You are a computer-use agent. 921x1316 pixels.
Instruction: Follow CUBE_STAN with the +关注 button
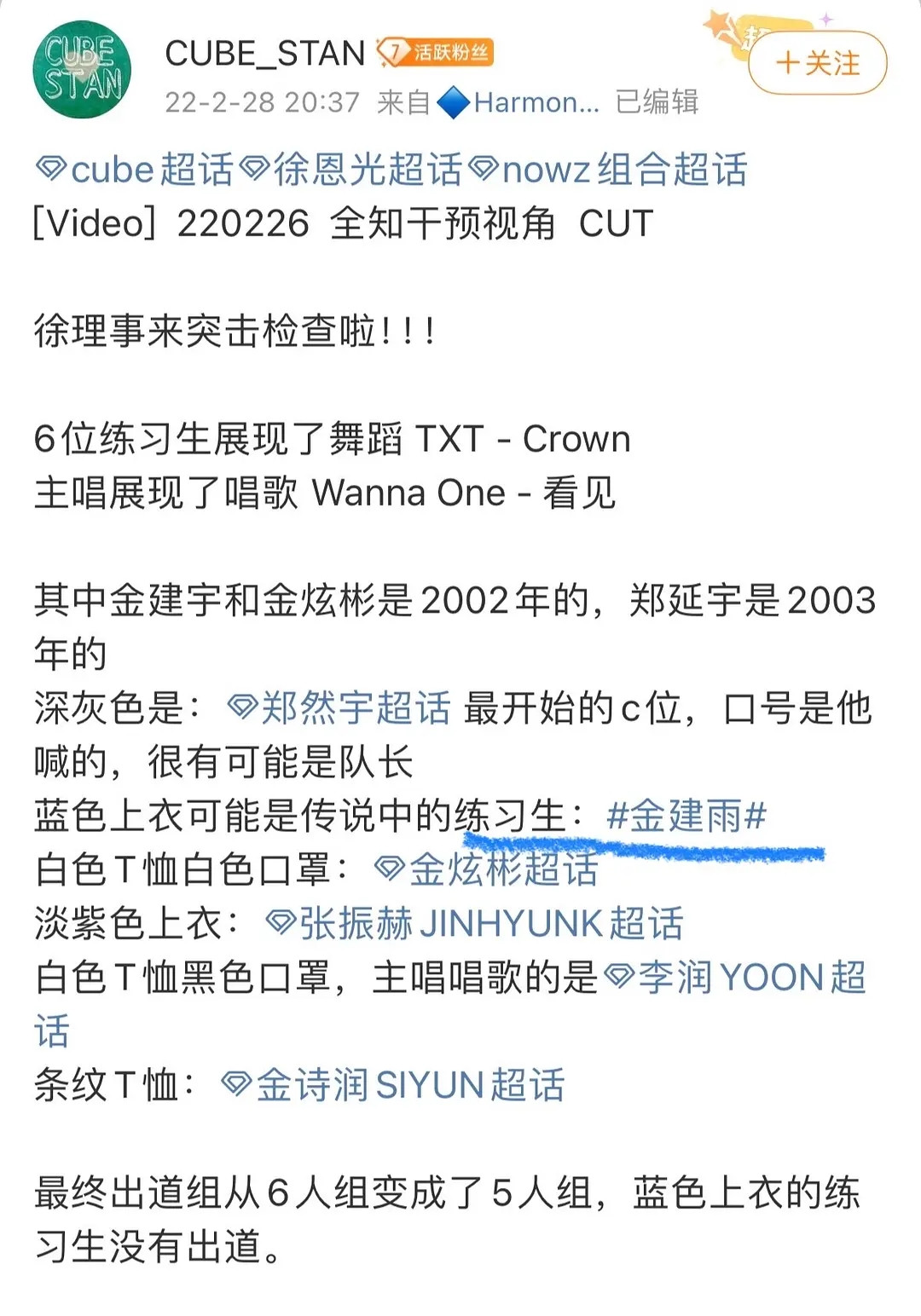pyautogui.click(x=817, y=63)
